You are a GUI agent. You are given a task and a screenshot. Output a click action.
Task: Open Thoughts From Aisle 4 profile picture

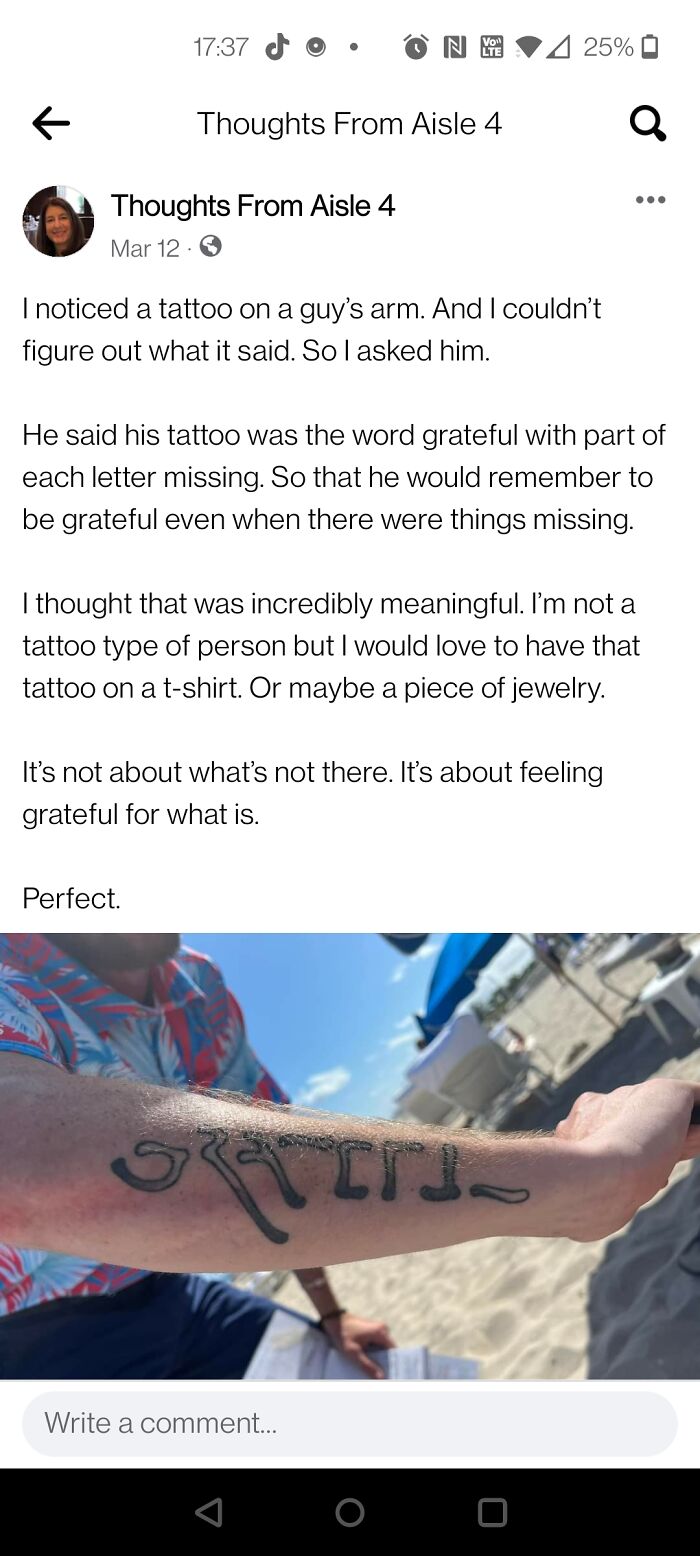(x=58, y=221)
